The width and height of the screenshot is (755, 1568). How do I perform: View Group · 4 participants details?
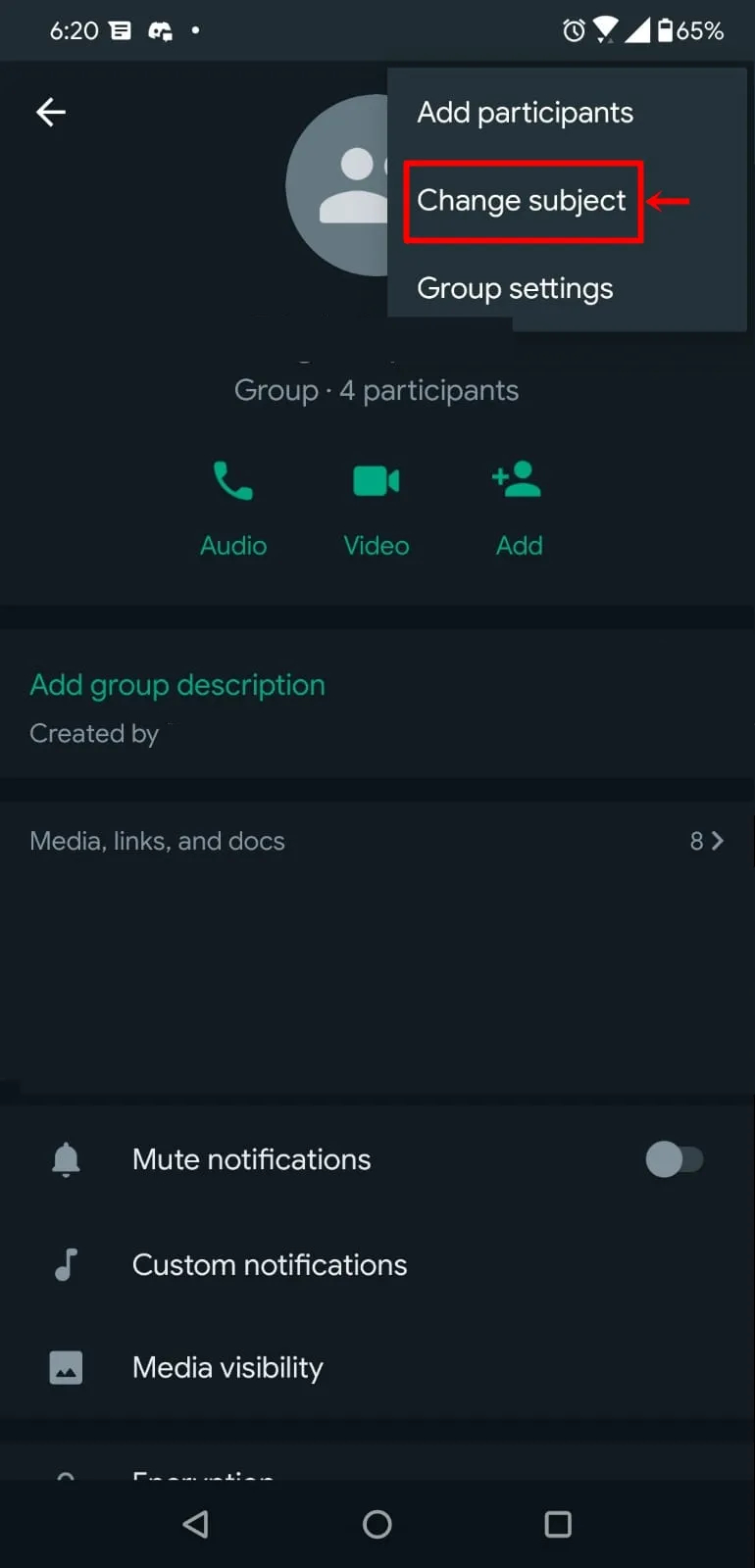pos(377,389)
